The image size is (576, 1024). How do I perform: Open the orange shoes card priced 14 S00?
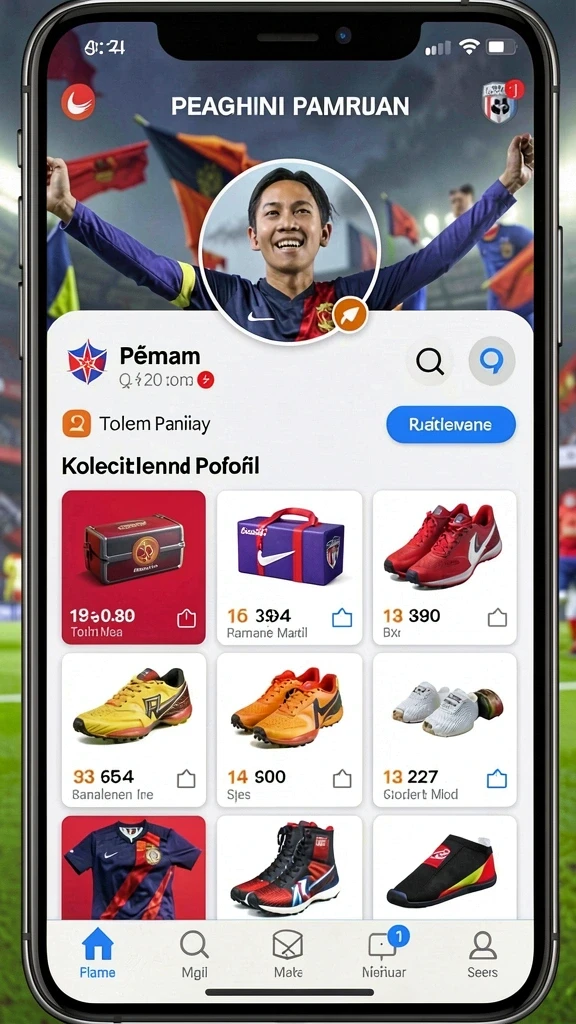click(289, 729)
